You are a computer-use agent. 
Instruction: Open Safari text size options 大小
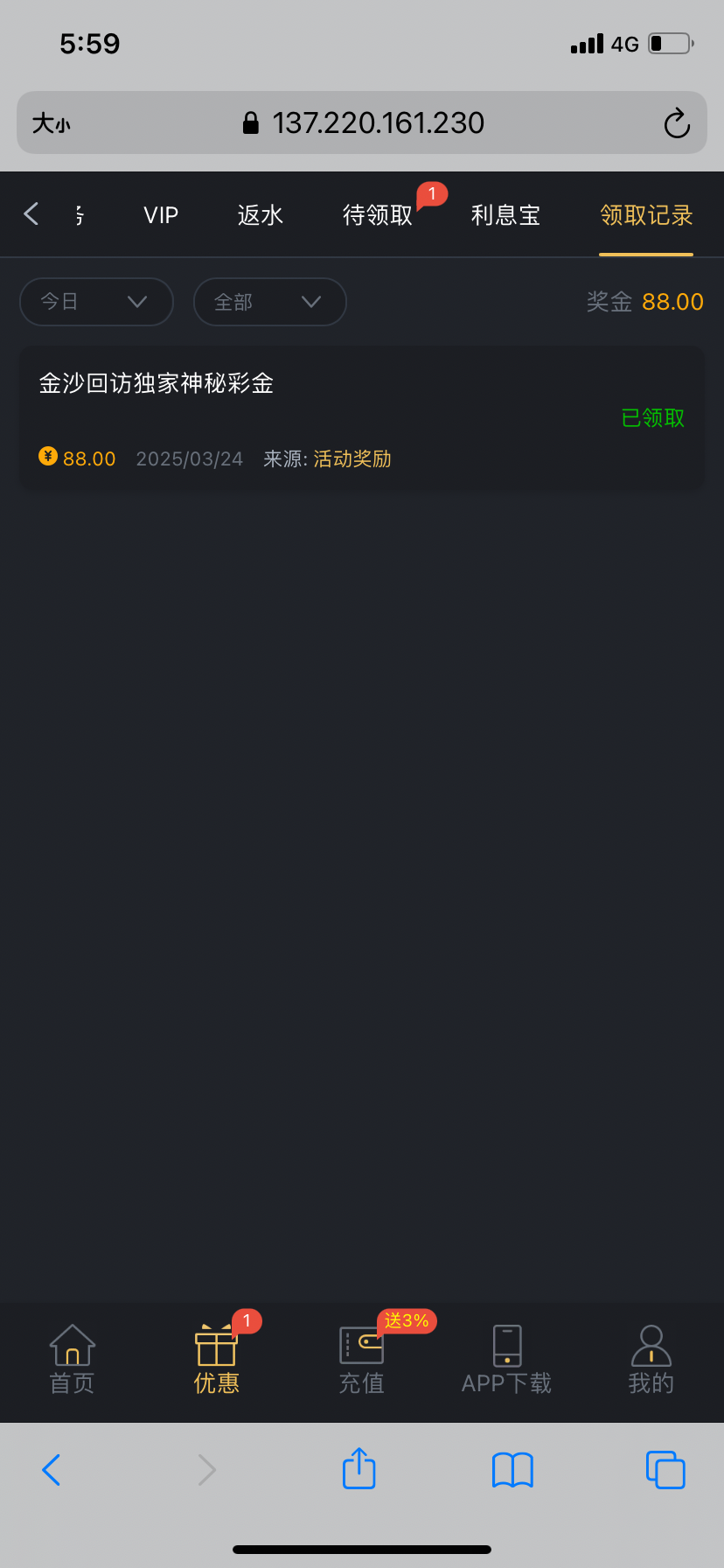pyautogui.click(x=52, y=123)
